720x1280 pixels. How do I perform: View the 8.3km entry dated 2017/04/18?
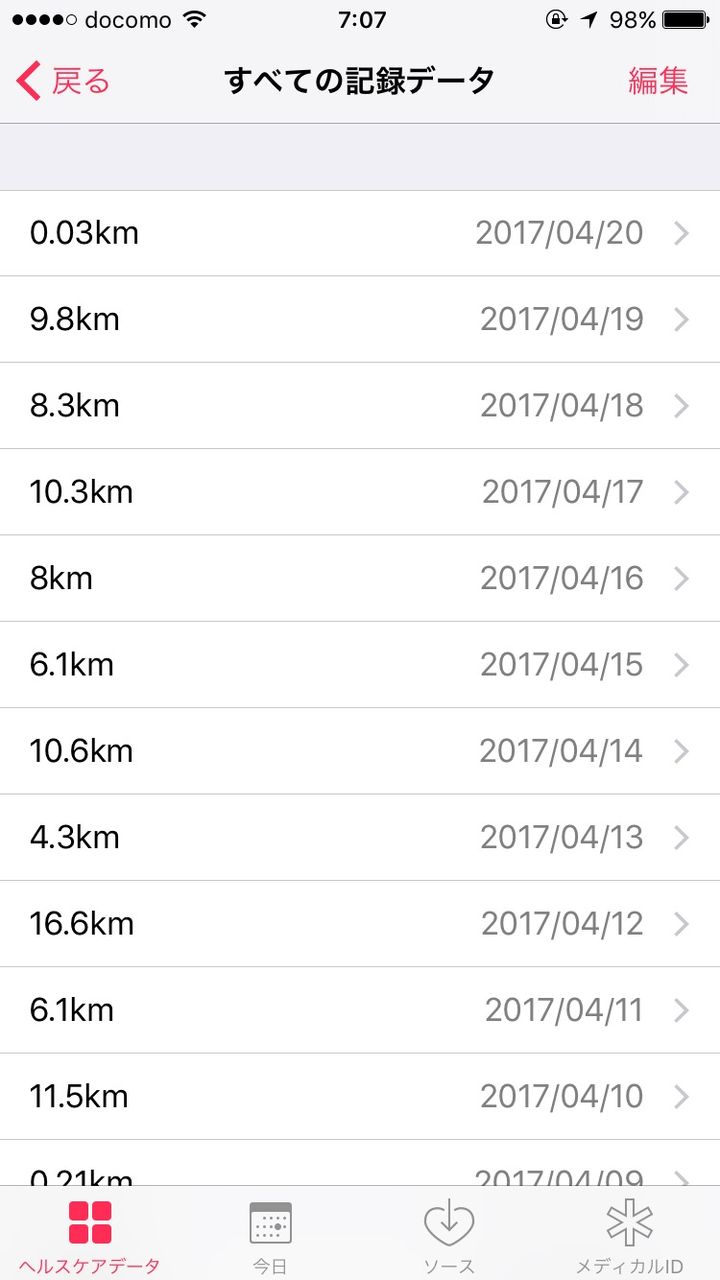360,405
